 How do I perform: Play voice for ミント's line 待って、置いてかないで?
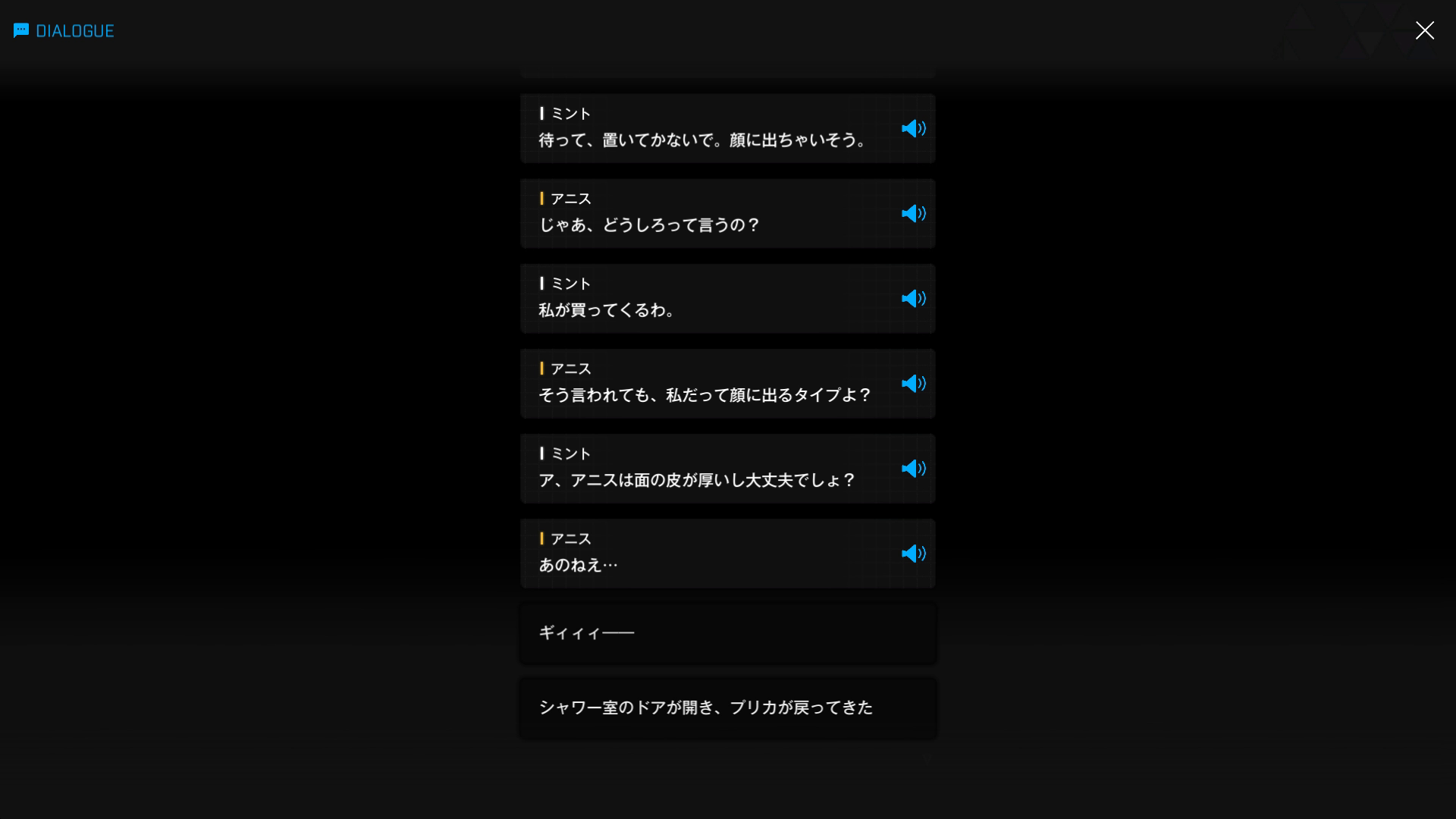[913, 129]
